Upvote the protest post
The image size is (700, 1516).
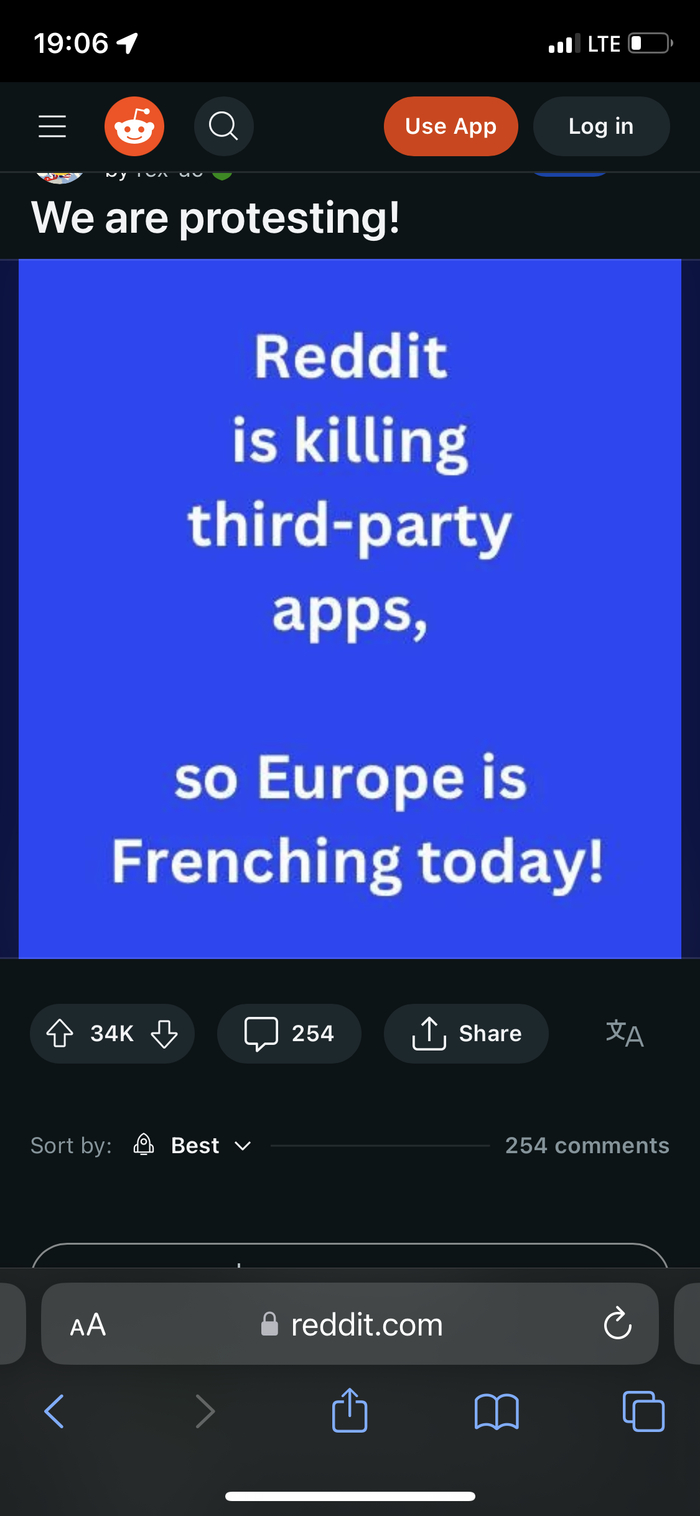(x=60, y=1033)
